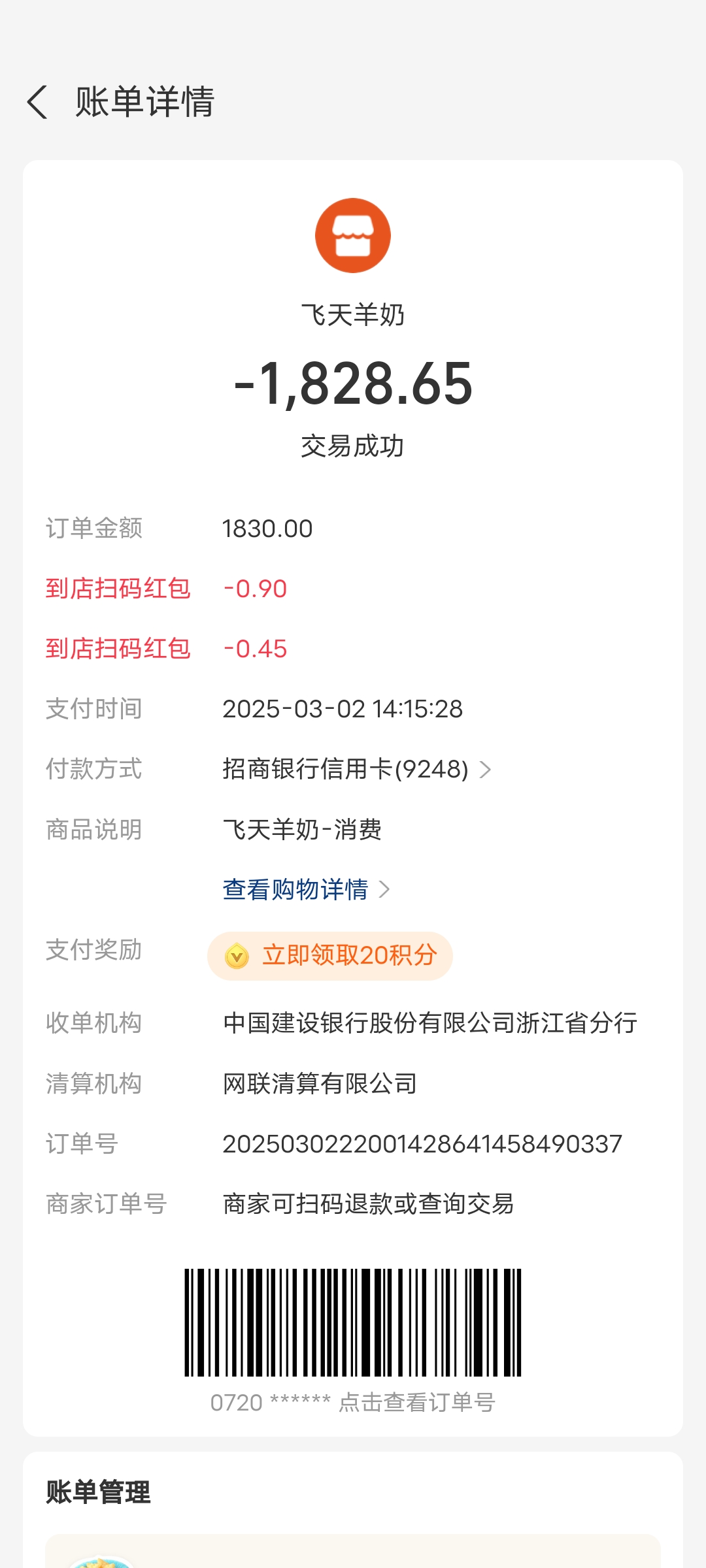Open the 飞天羊奶 merchant icon

pos(353,236)
